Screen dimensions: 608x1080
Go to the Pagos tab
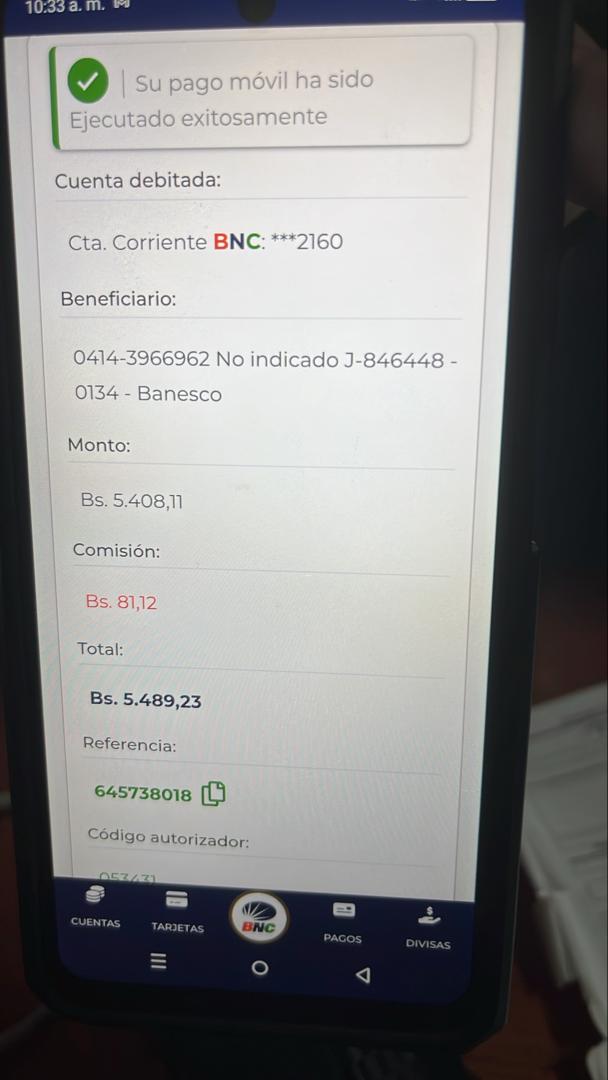[x=343, y=922]
